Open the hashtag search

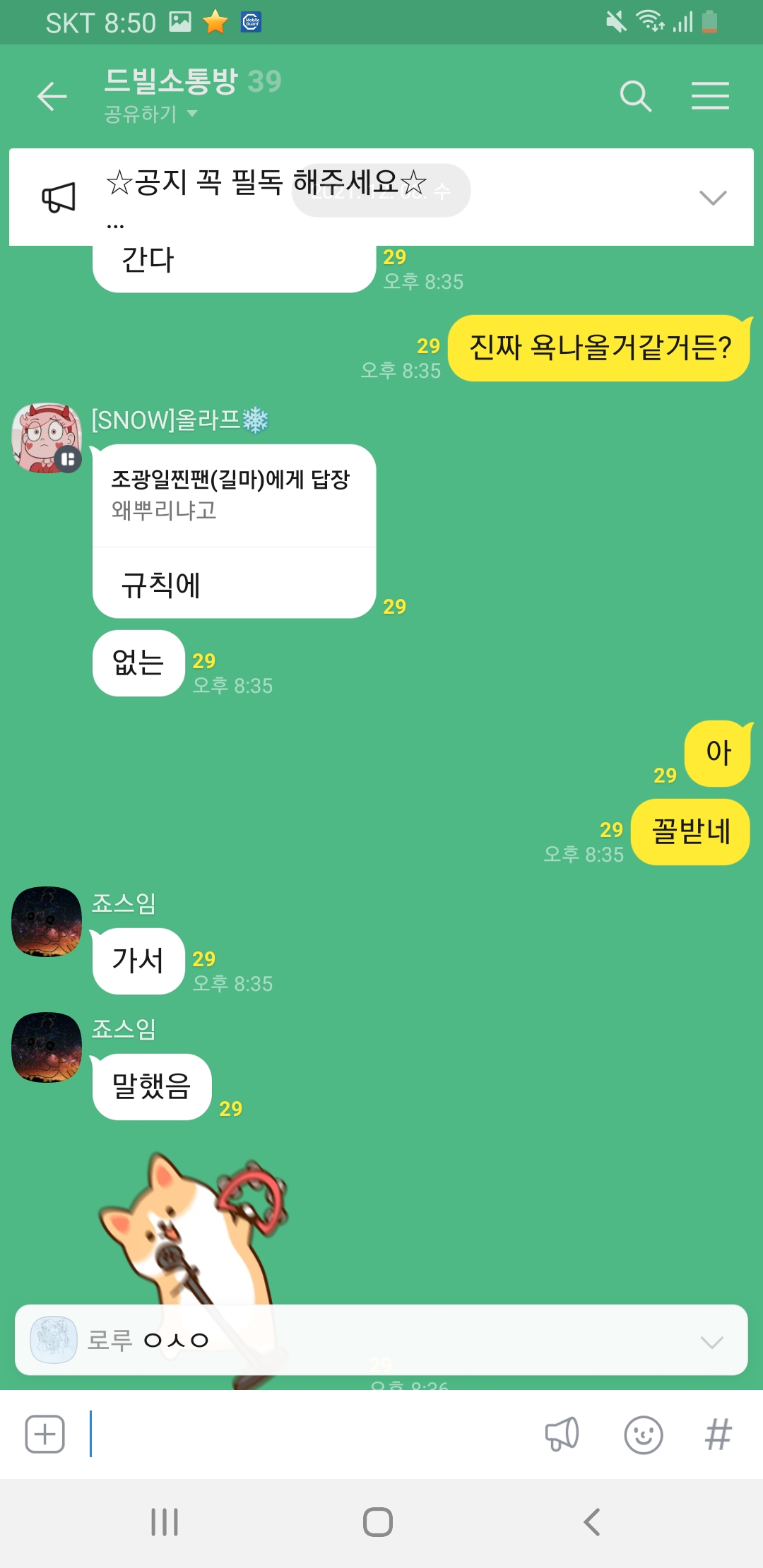[x=718, y=1435]
